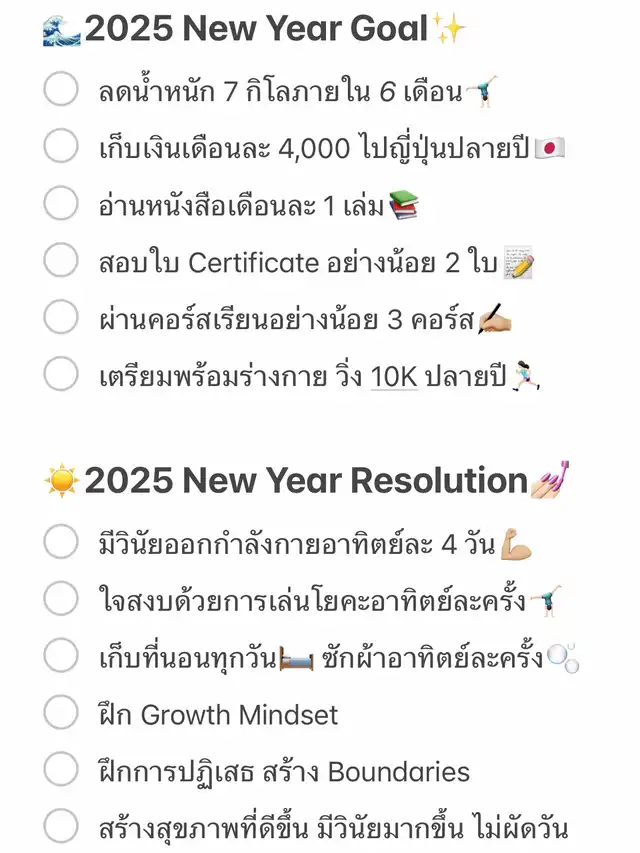Complete the finish 3 courses item
The width and height of the screenshot is (640, 853).
click(x=61, y=318)
